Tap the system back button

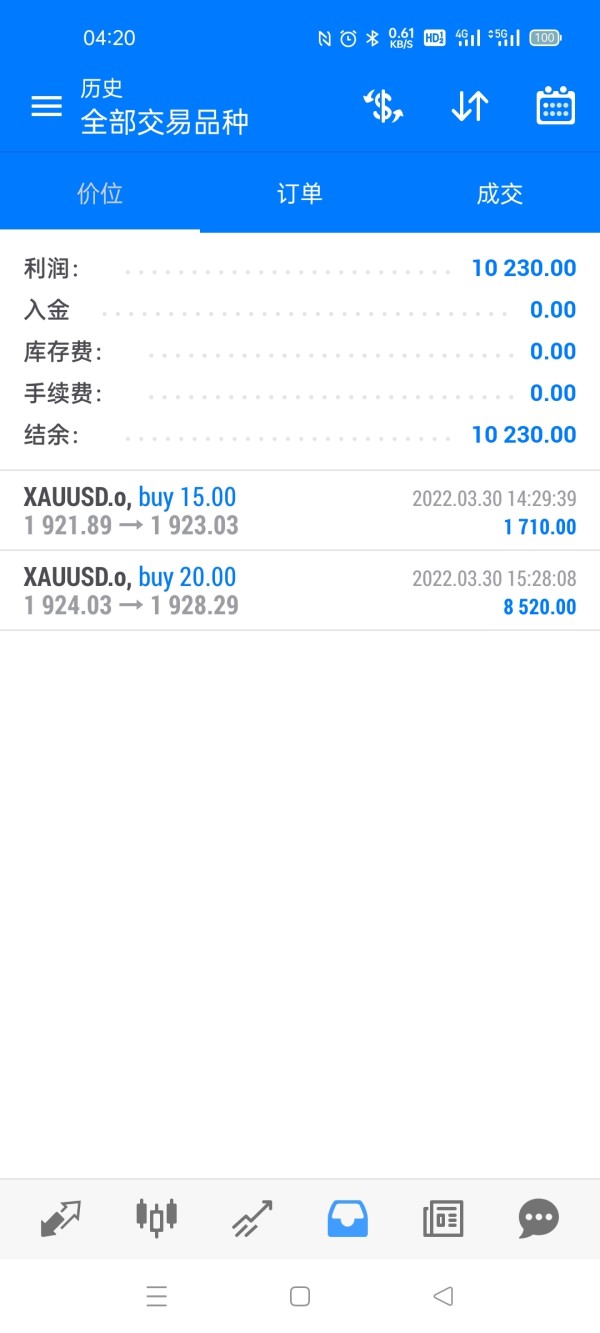(443, 1297)
